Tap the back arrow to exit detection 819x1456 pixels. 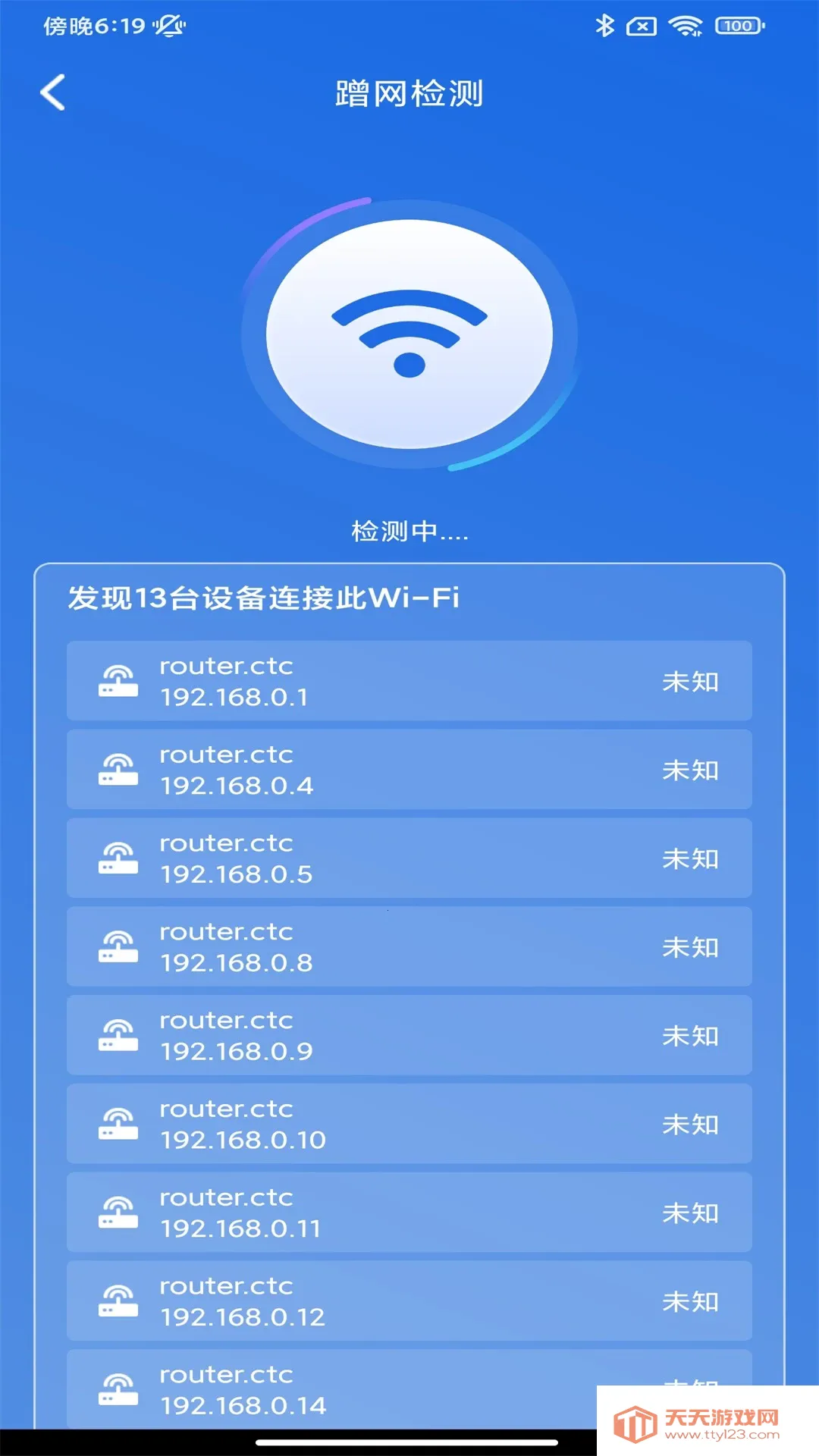[x=53, y=93]
